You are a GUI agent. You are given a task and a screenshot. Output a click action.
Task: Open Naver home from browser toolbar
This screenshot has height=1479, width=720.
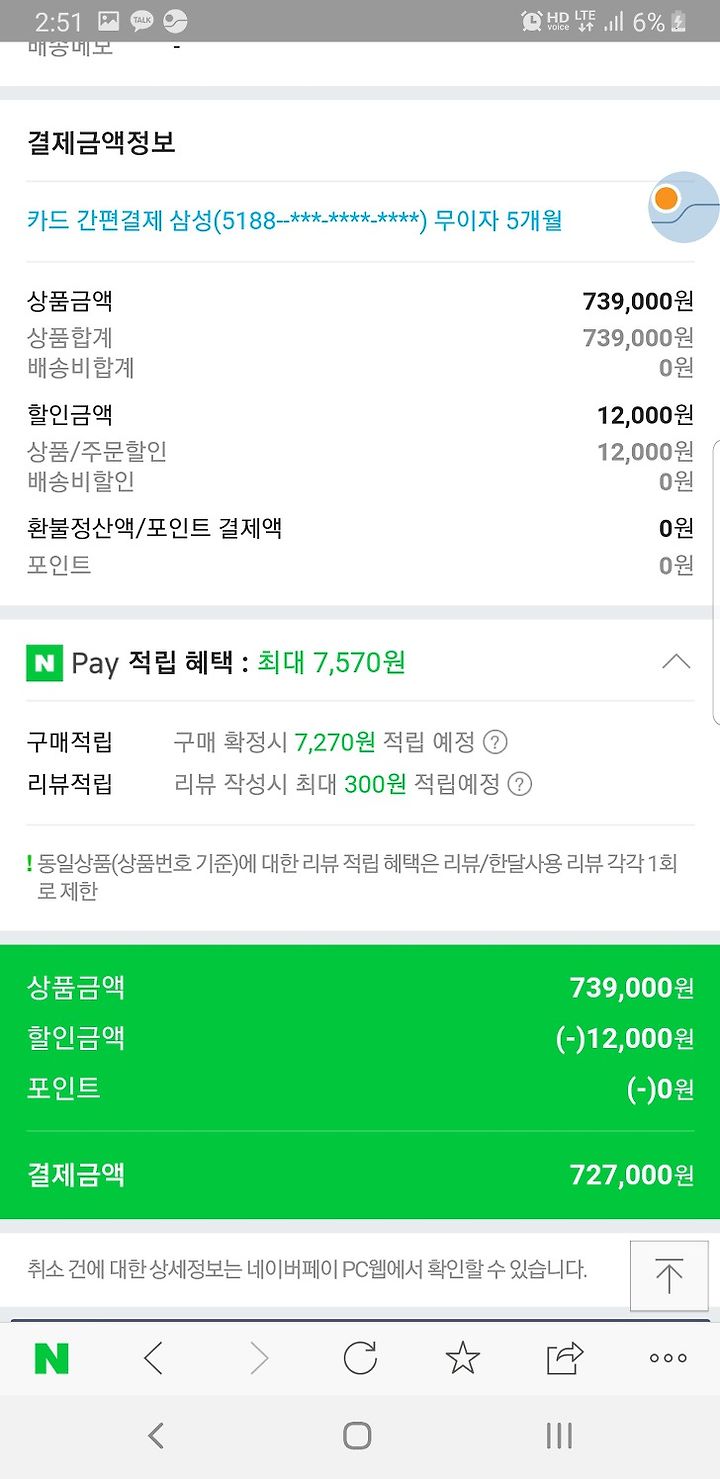52,1358
